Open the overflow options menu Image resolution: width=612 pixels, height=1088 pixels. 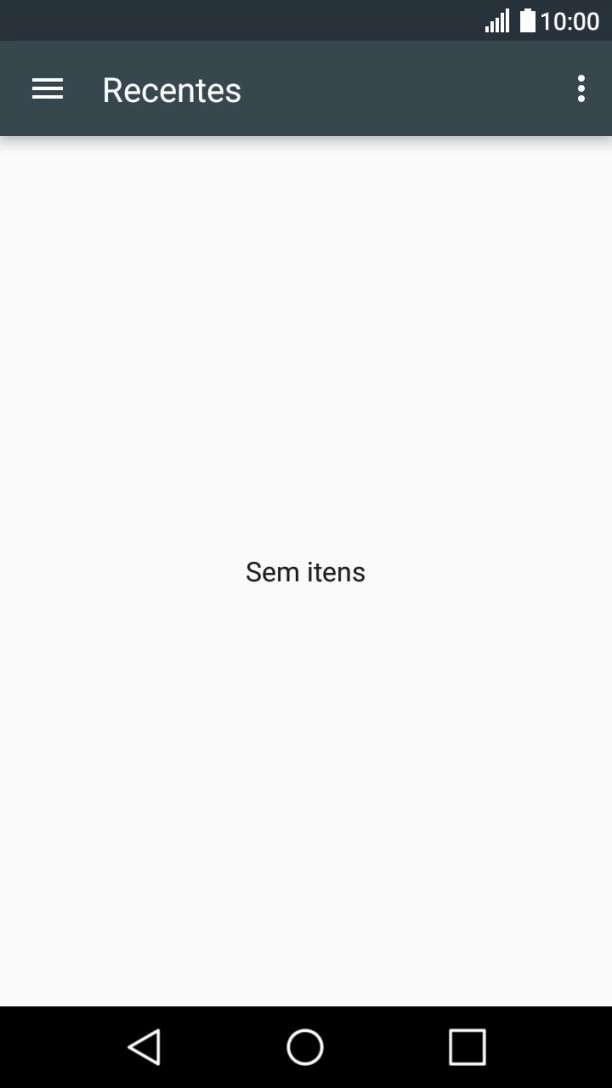pyautogui.click(x=581, y=89)
